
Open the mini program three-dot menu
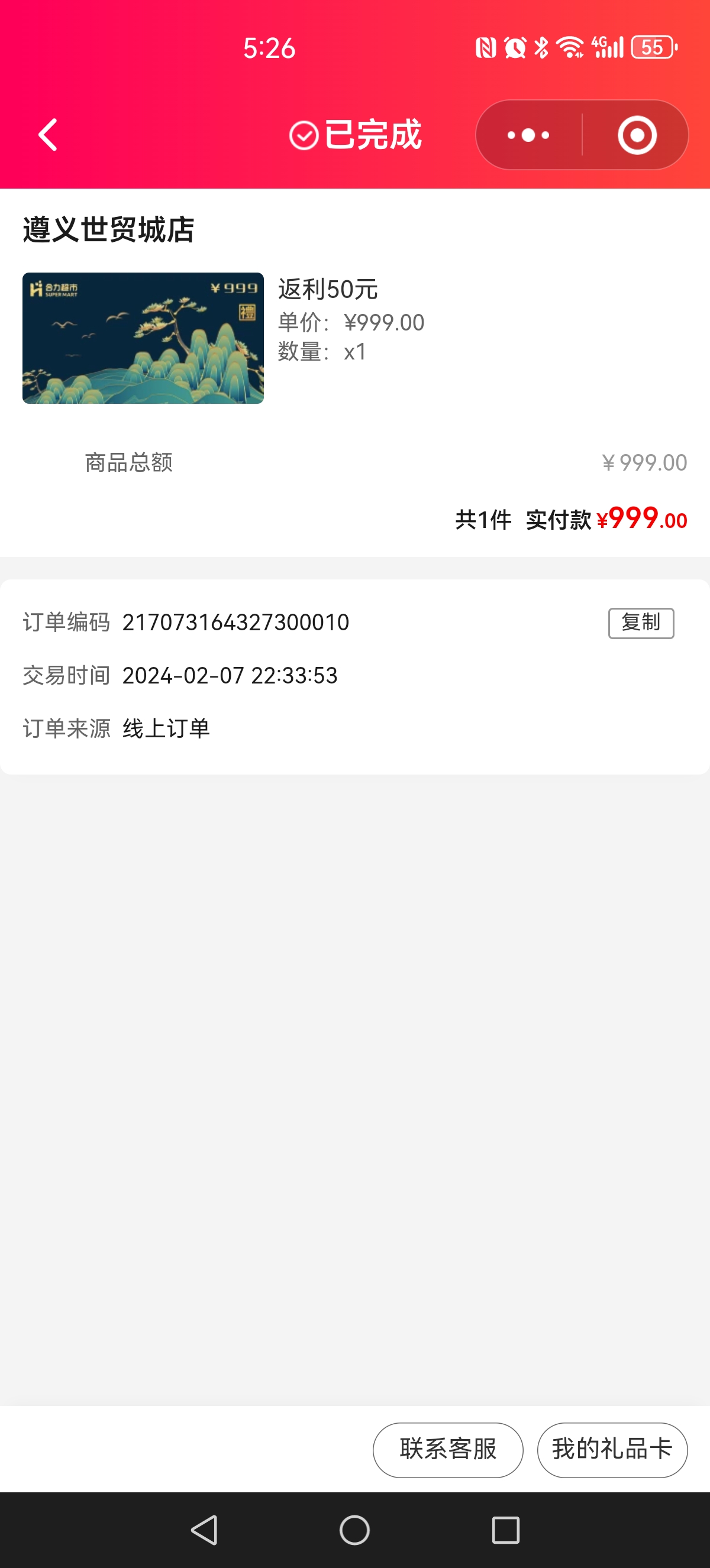click(528, 135)
